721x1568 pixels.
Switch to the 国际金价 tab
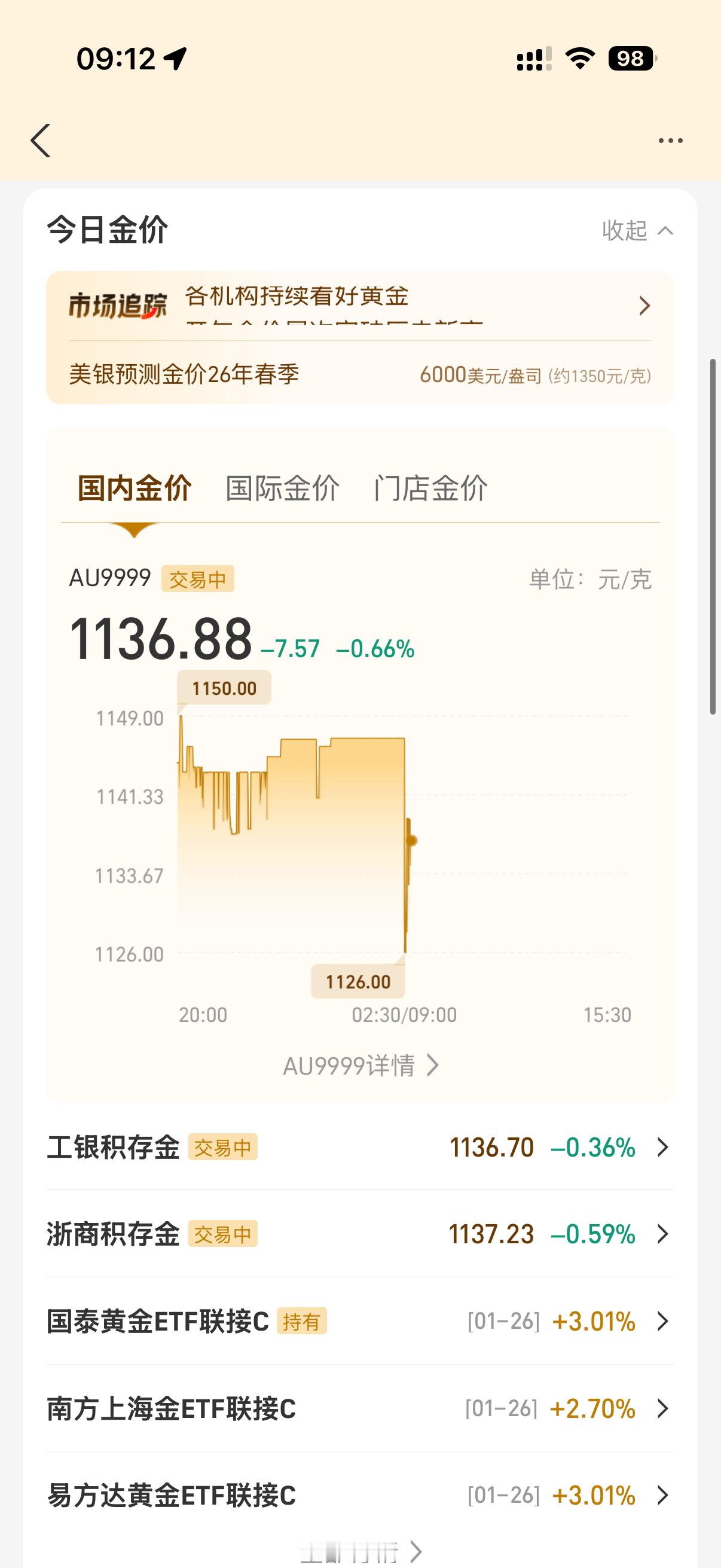pos(282,488)
